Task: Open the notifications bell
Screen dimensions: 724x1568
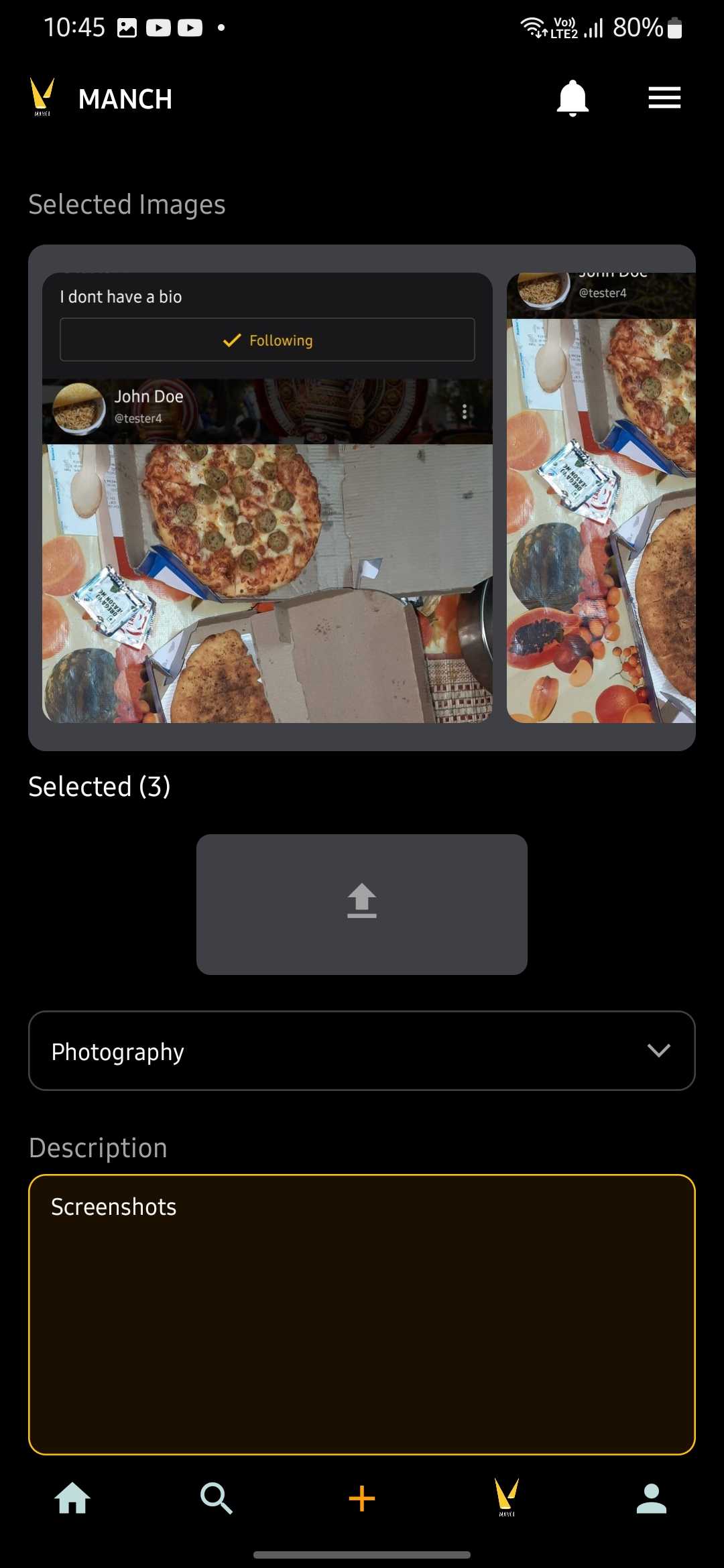Action: coord(572,99)
